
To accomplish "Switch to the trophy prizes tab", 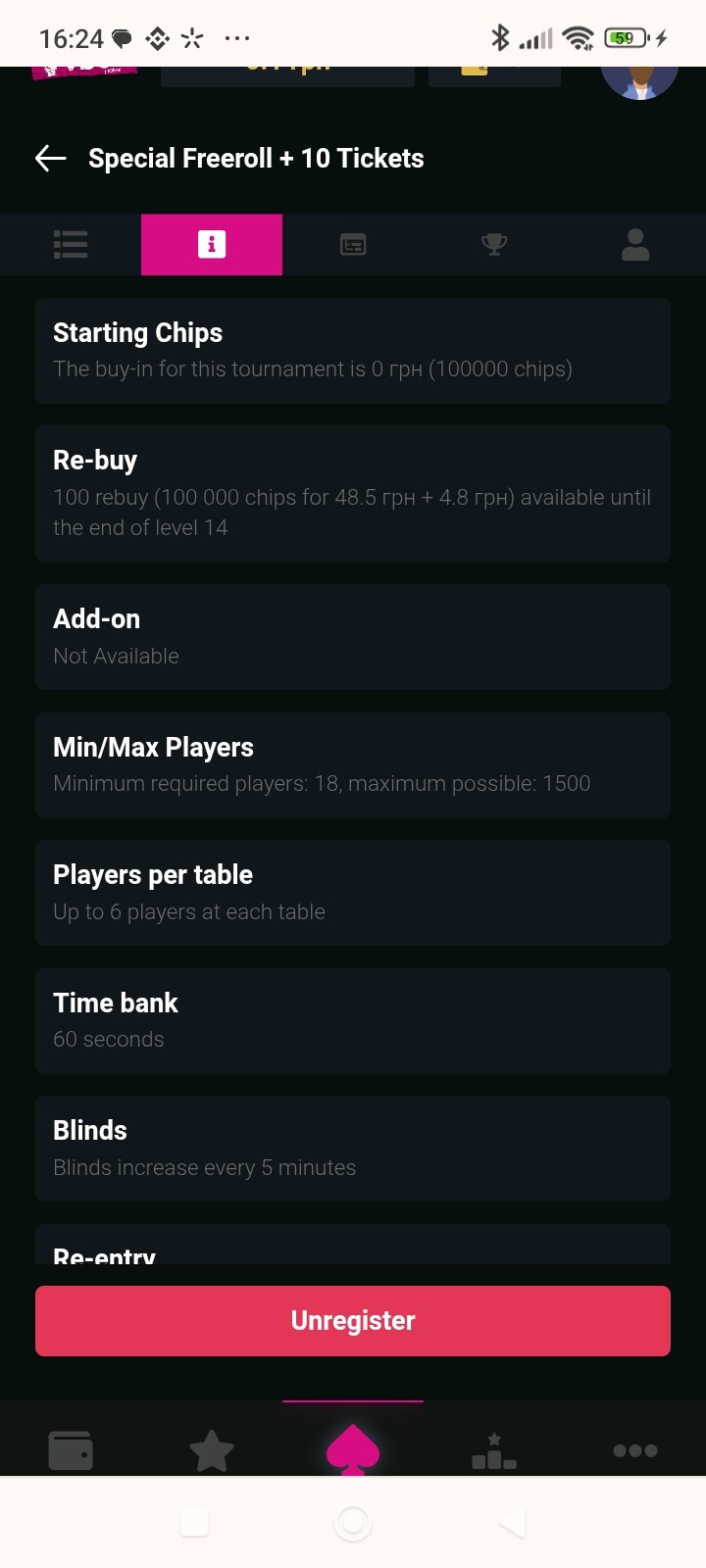I will (494, 244).
